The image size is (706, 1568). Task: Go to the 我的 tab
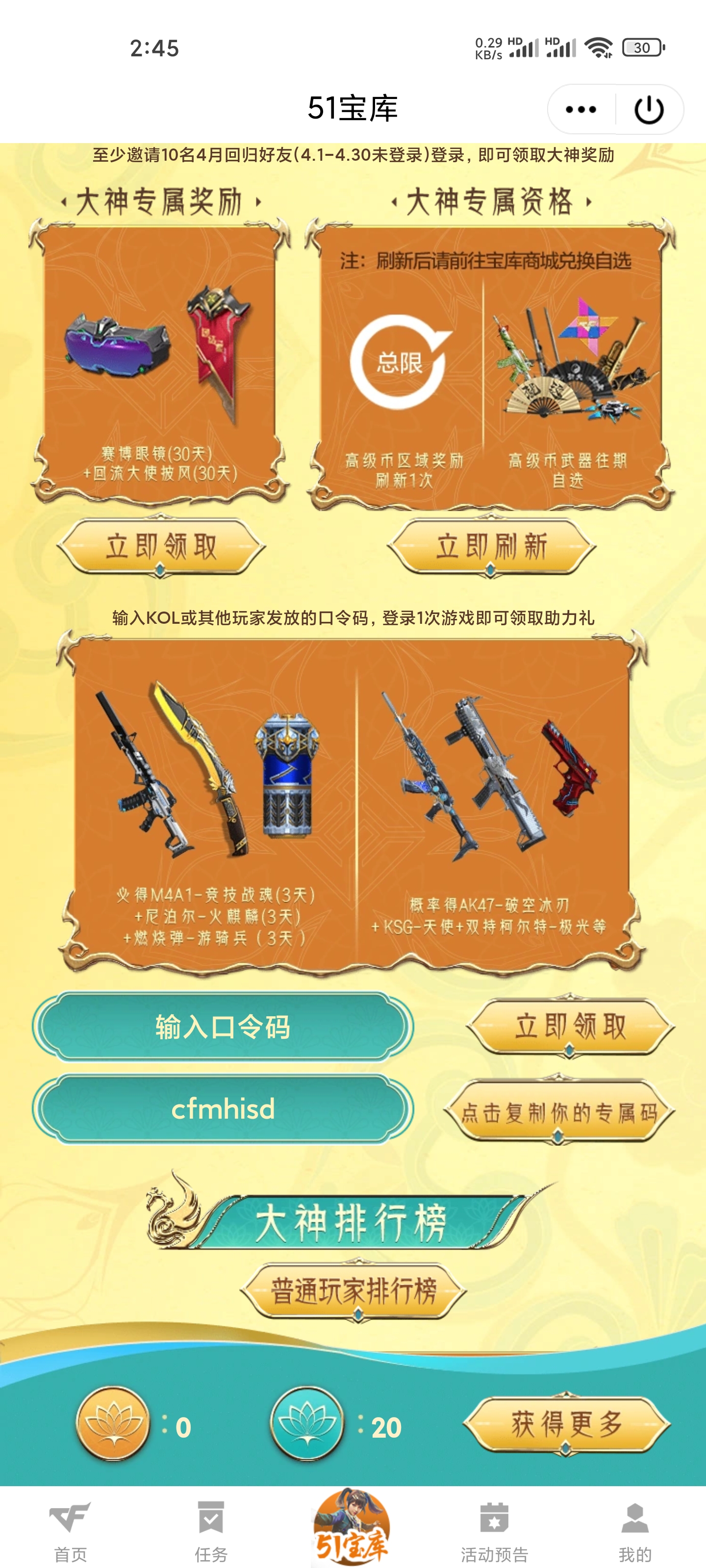point(635,1531)
